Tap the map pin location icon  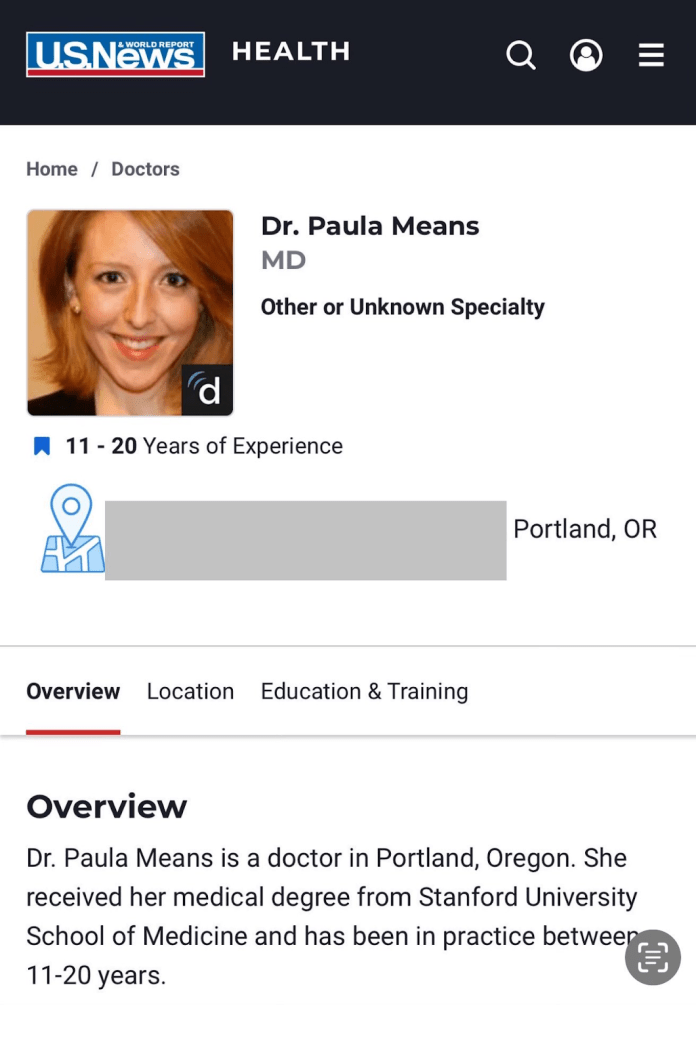pos(72,530)
